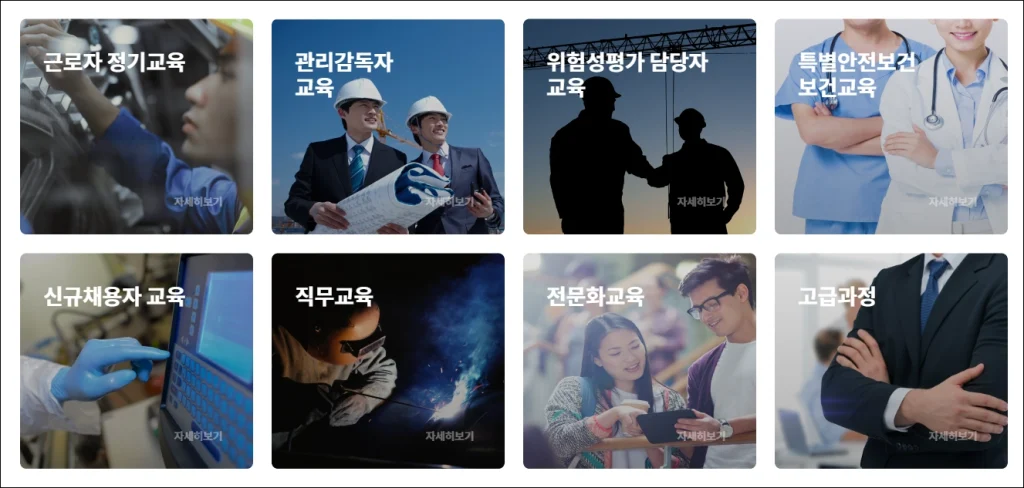Tap the 신규채용자 교육 card

136,361
